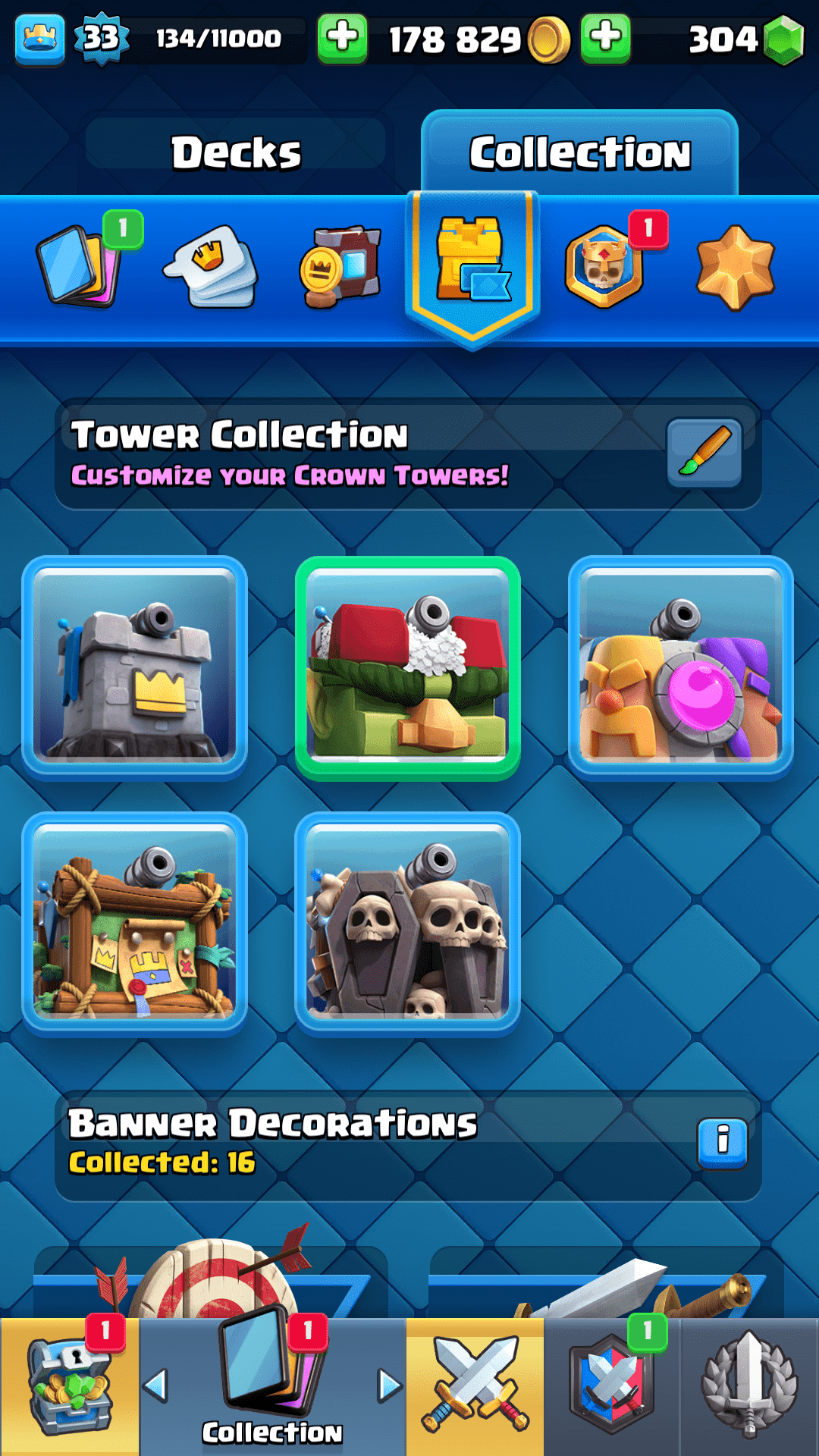Open the skull badge section
The width and height of the screenshot is (819, 1456).
tap(604, 267)
